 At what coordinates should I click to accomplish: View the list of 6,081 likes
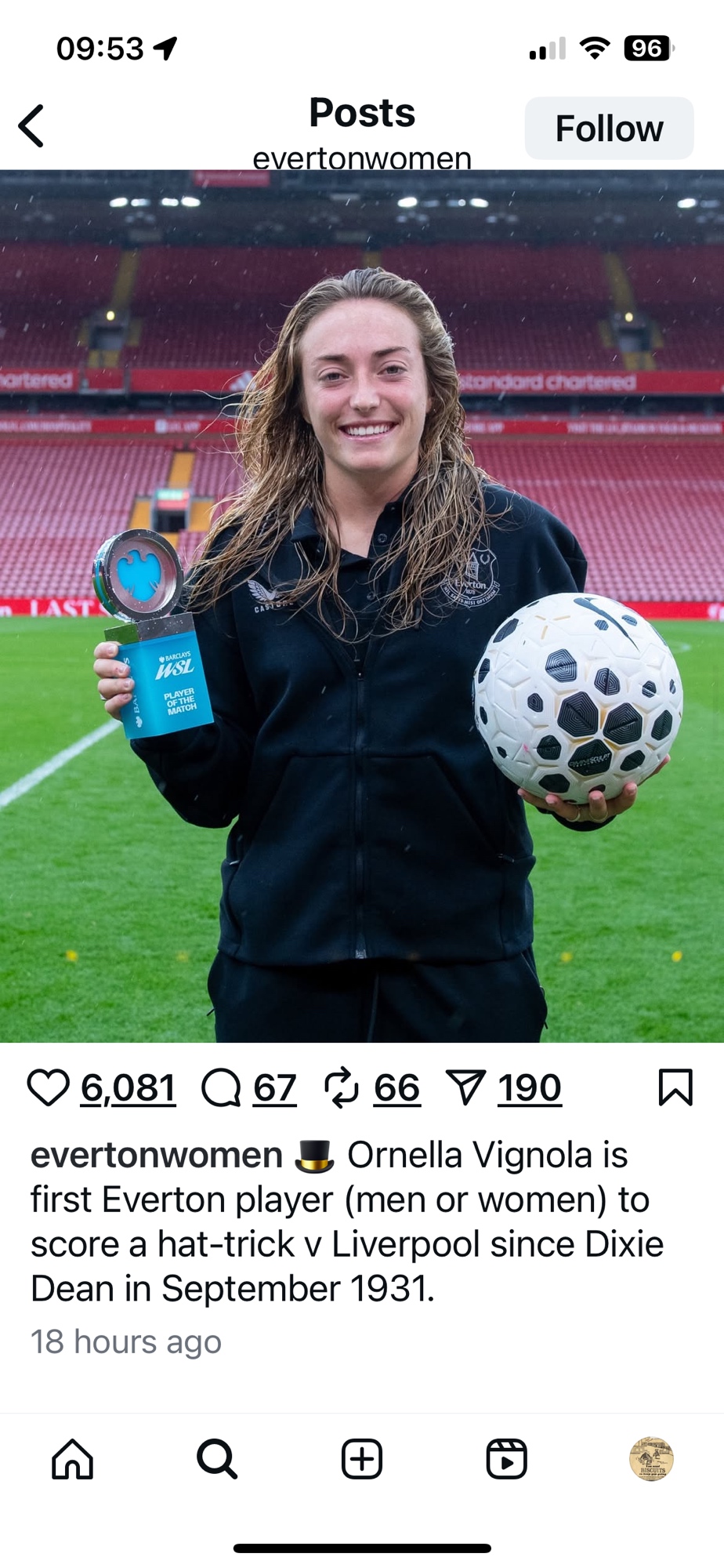click(128, 1088)
